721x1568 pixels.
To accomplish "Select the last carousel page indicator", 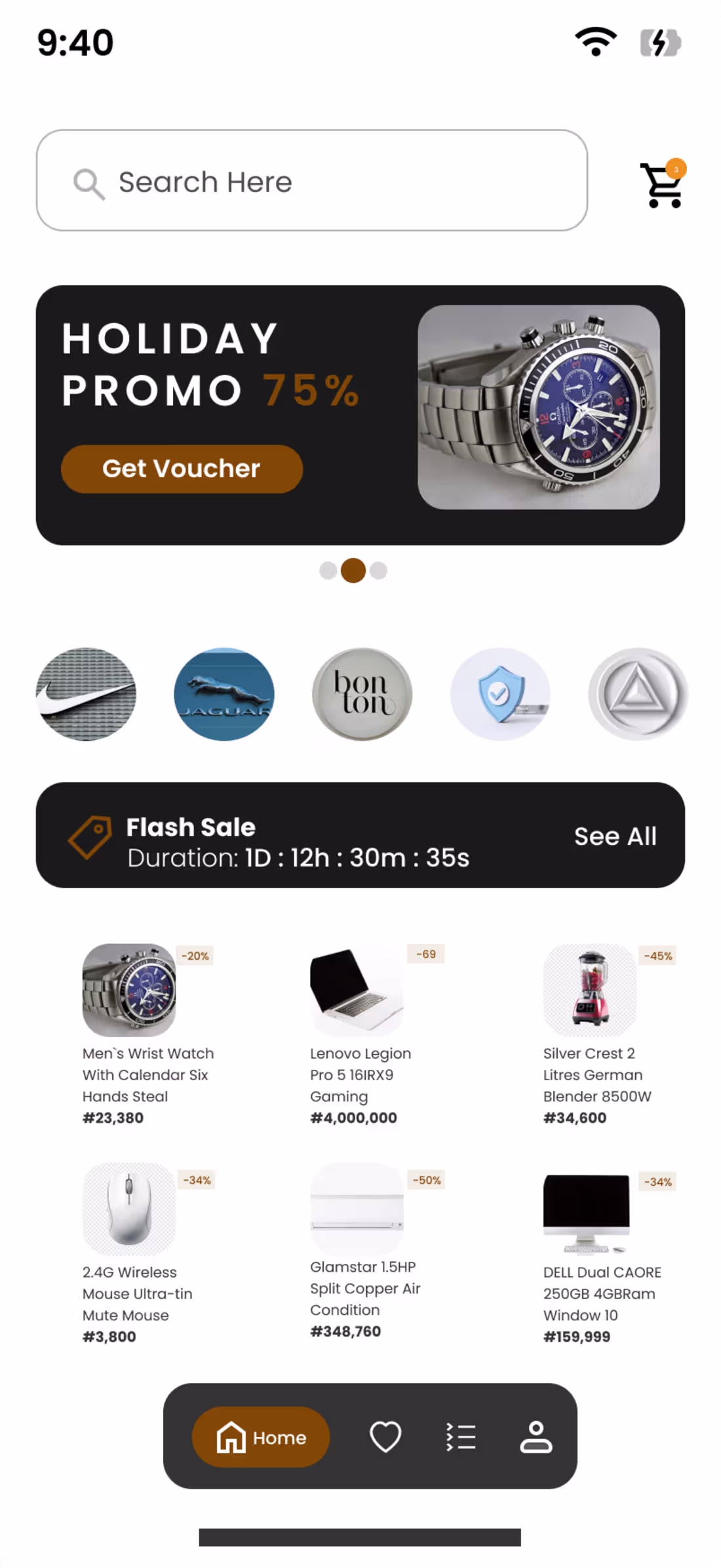I will tap(377, 571).
